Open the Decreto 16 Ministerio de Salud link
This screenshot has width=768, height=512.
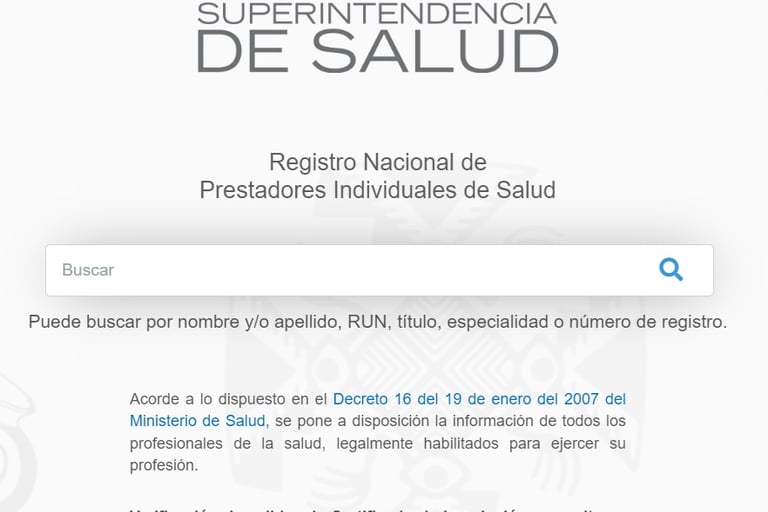coord(478,399)
